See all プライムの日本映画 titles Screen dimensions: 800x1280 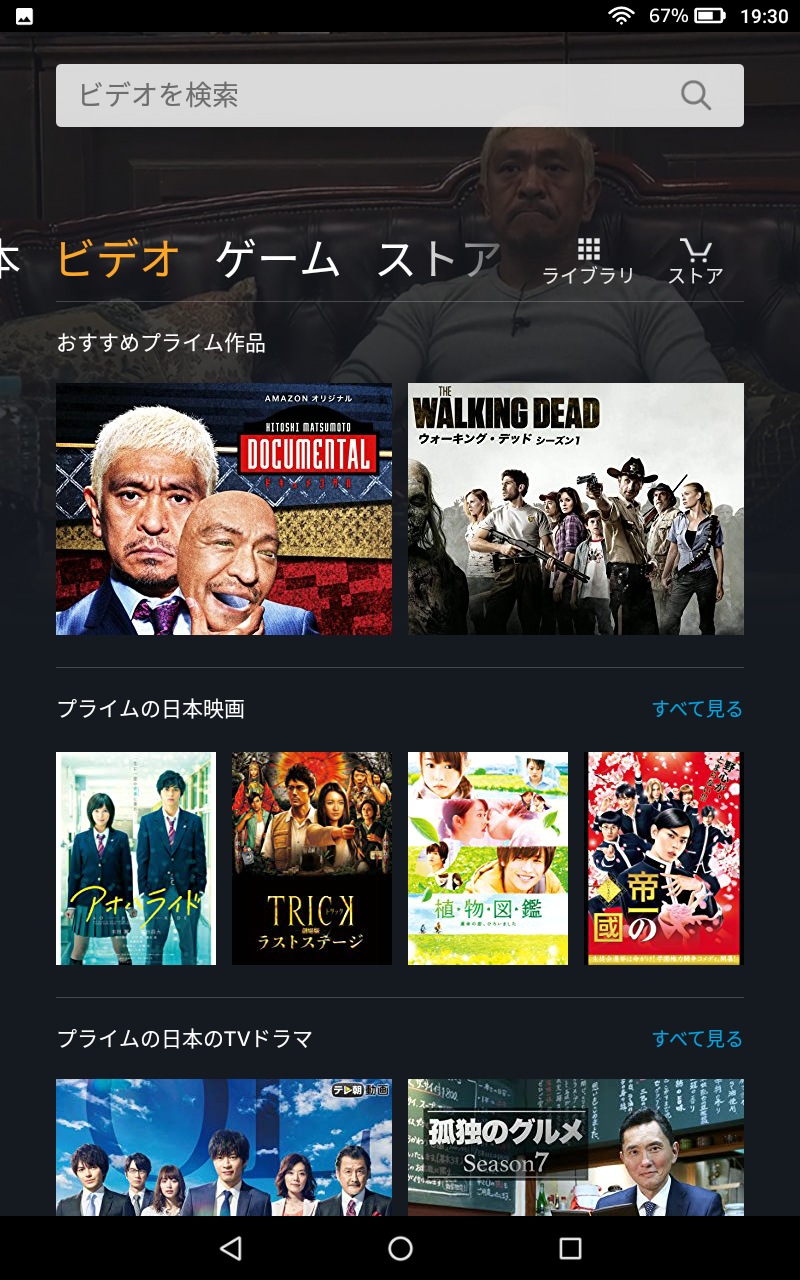click(x=697, y=709)
